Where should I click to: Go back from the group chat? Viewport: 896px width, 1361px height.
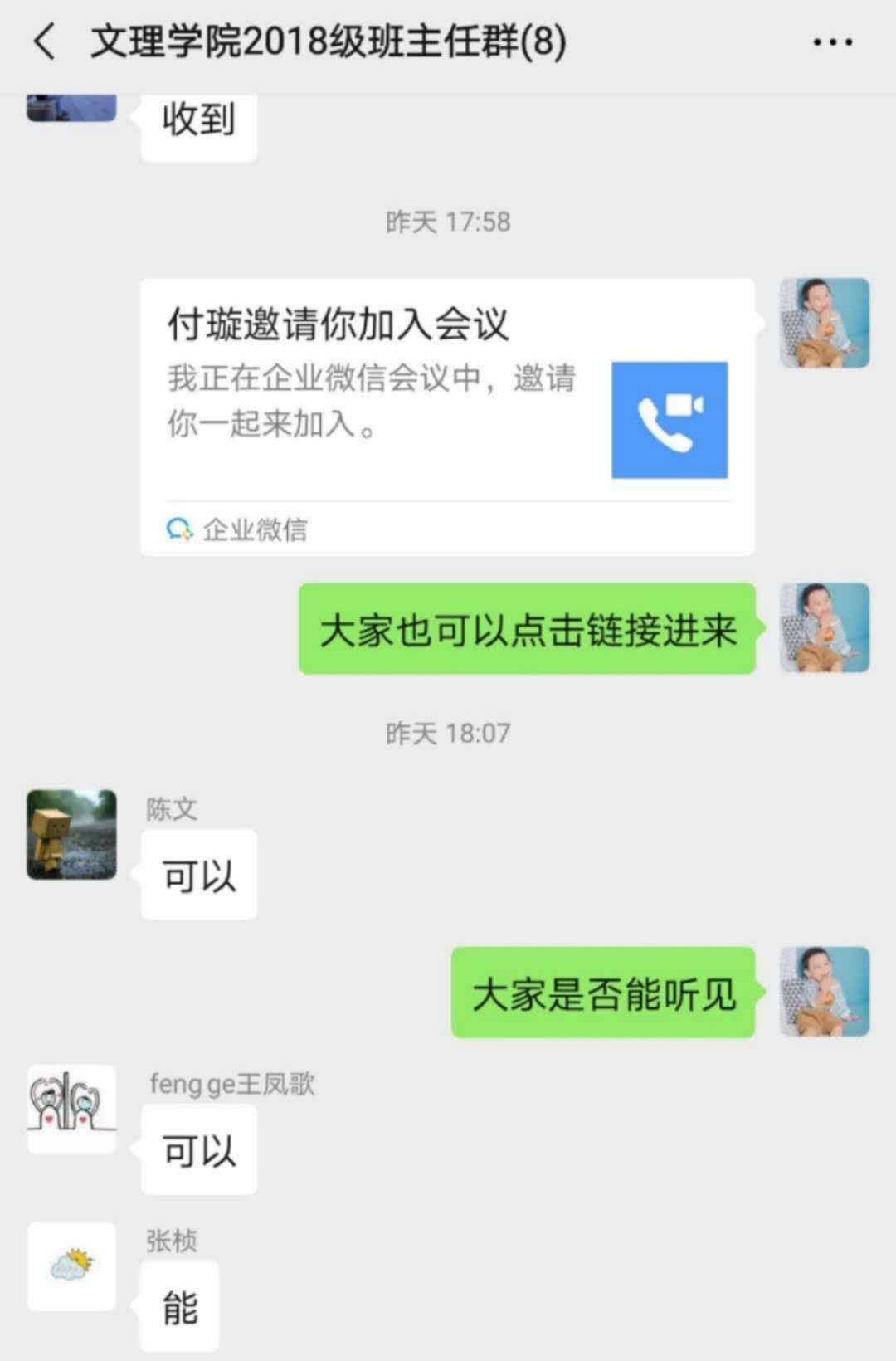point(45,41)
